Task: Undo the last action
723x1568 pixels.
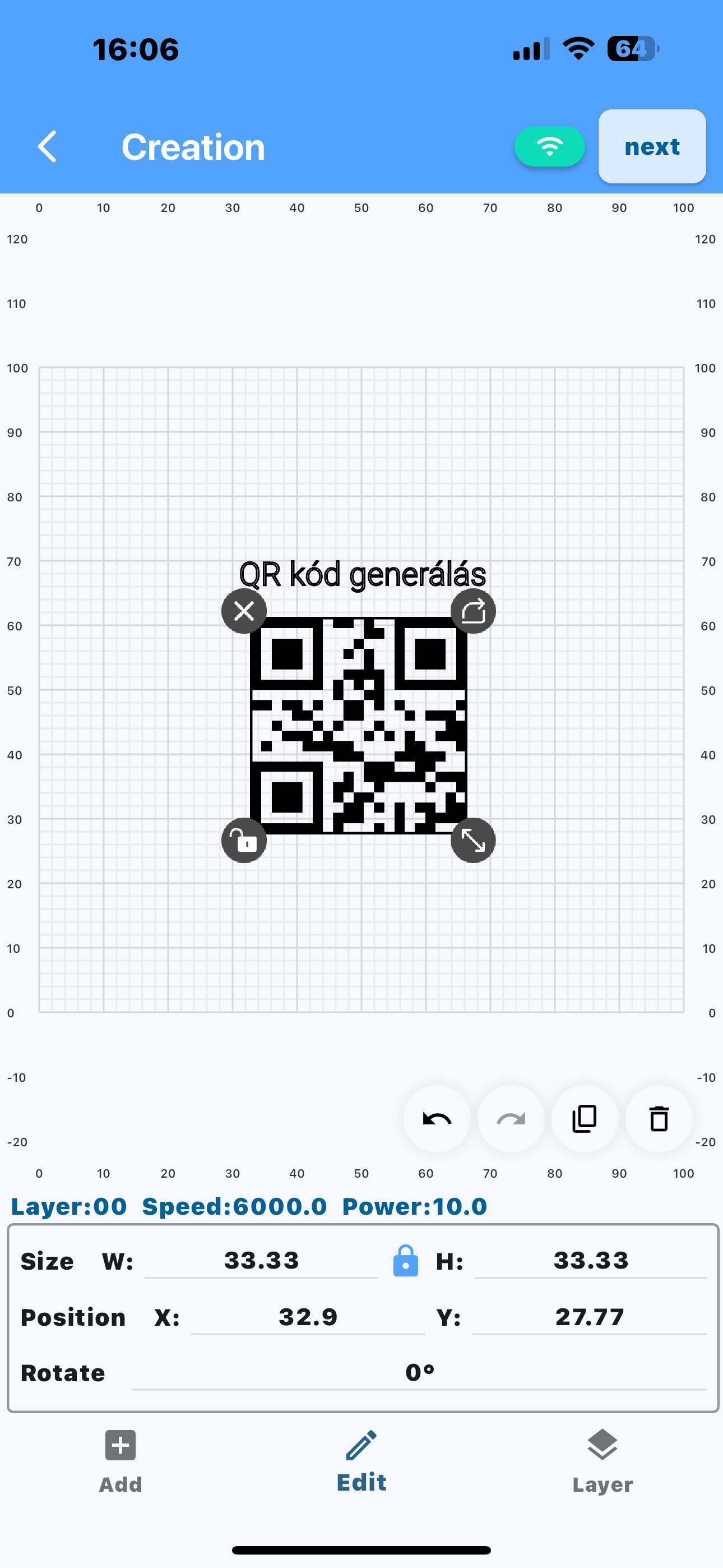Action: click(437, 1119)
